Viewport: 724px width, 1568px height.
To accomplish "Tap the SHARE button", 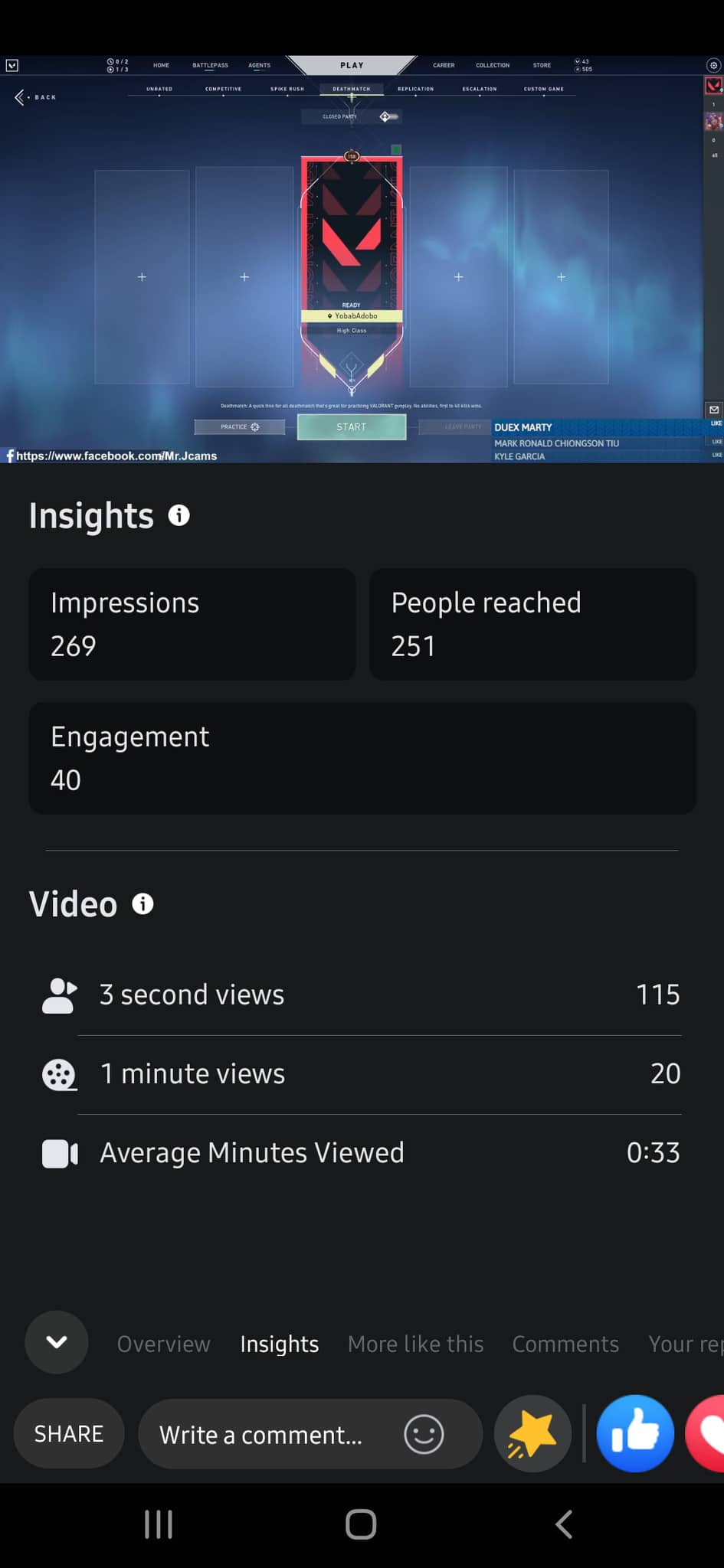I will [69, 1434].
